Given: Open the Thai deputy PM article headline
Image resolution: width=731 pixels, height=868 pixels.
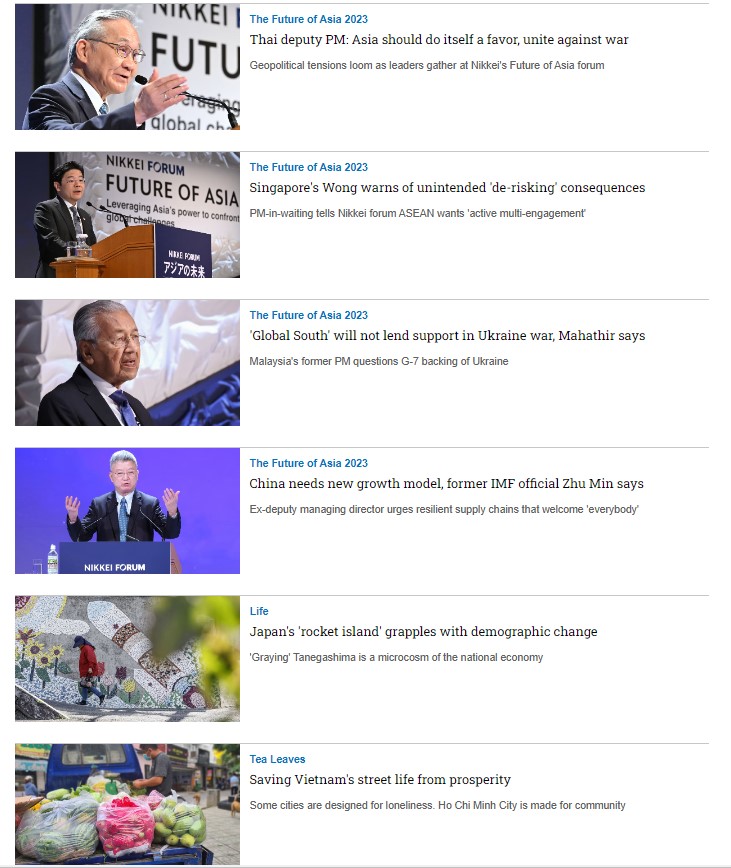Looking at the screenshot, I should [438, 40].
